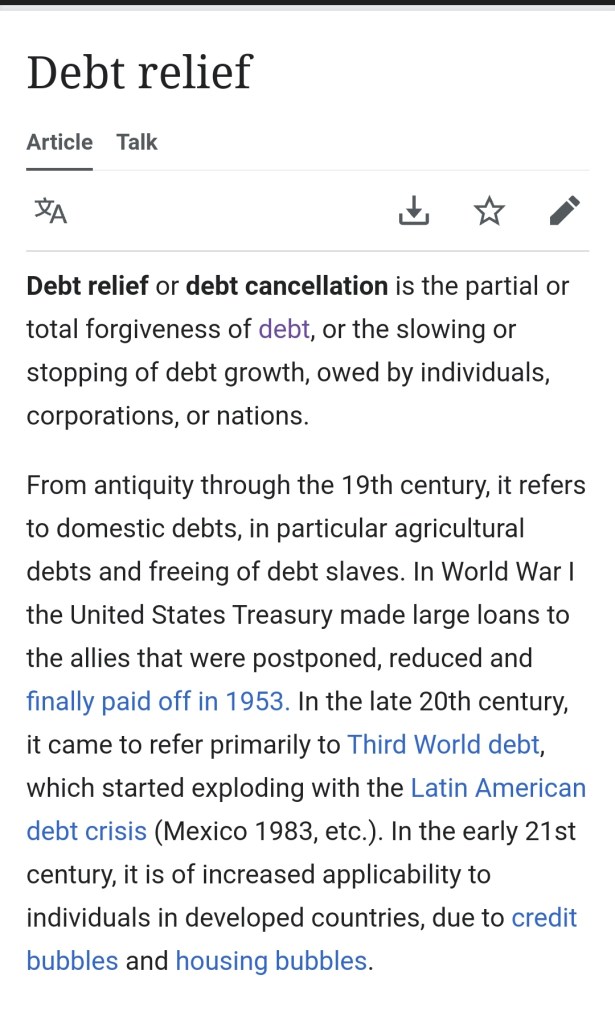Image resolution: width=615 pixels, height=1024 pixels.
Task: Switch to the Talk tab
Action: tap(137, 142)
